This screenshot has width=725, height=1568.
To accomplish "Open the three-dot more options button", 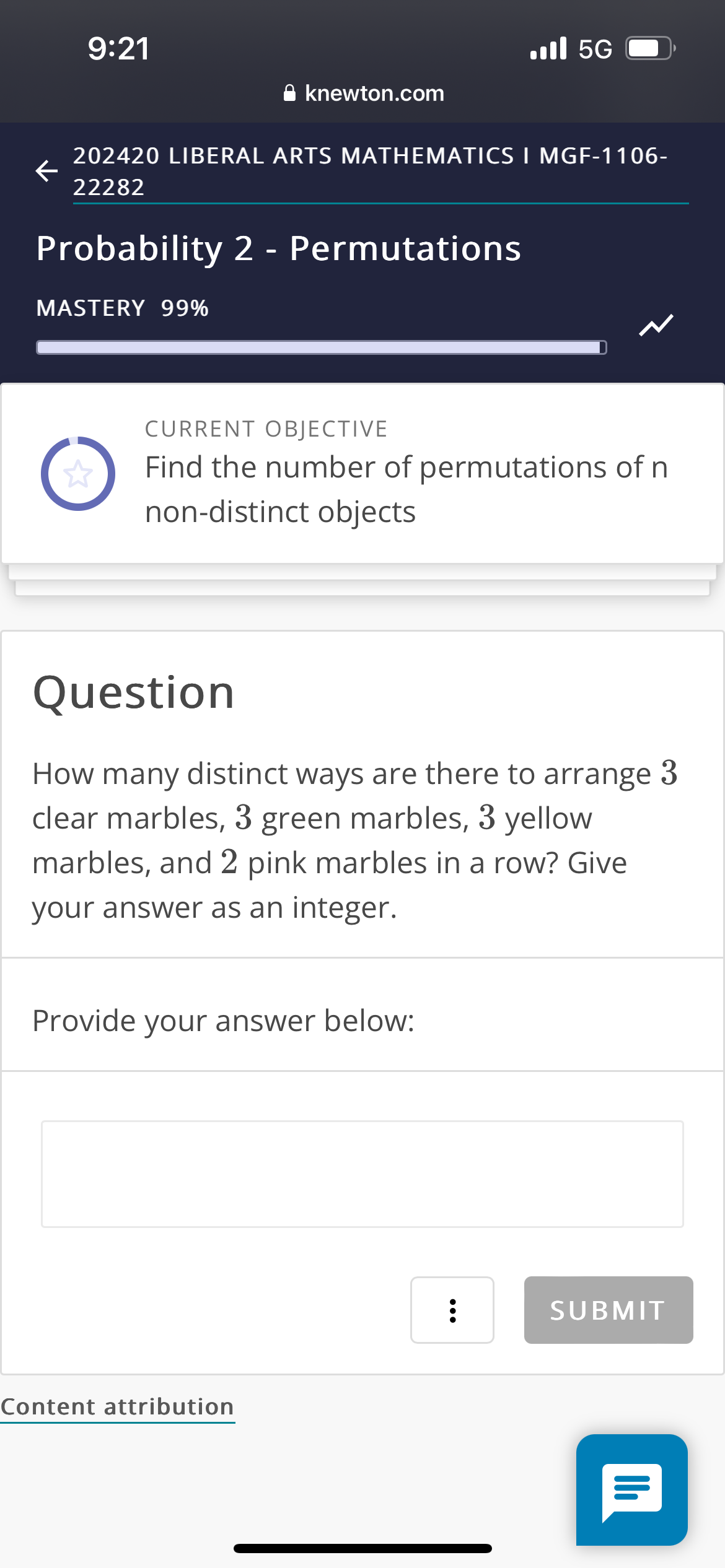I will click(452, 1310).
